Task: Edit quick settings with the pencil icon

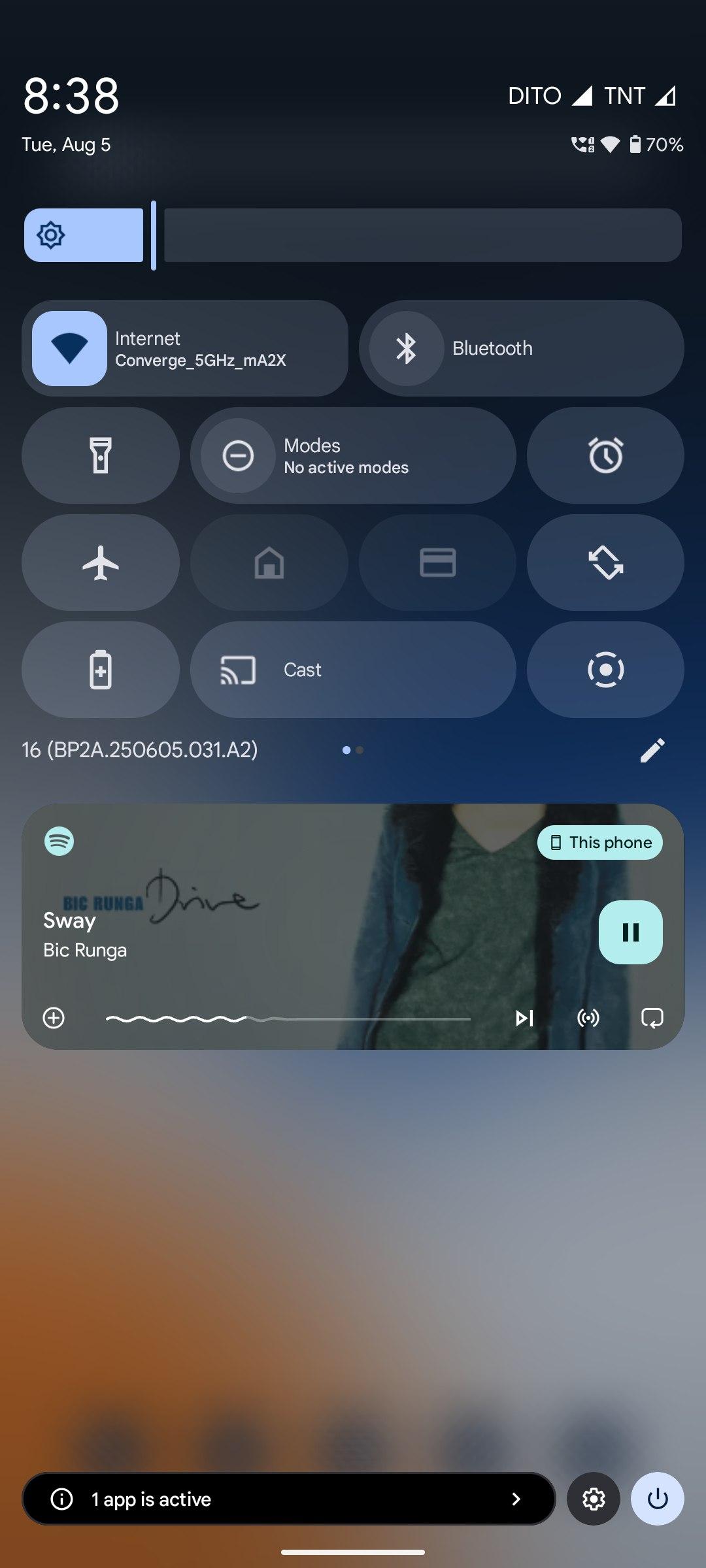Action: 652,750
